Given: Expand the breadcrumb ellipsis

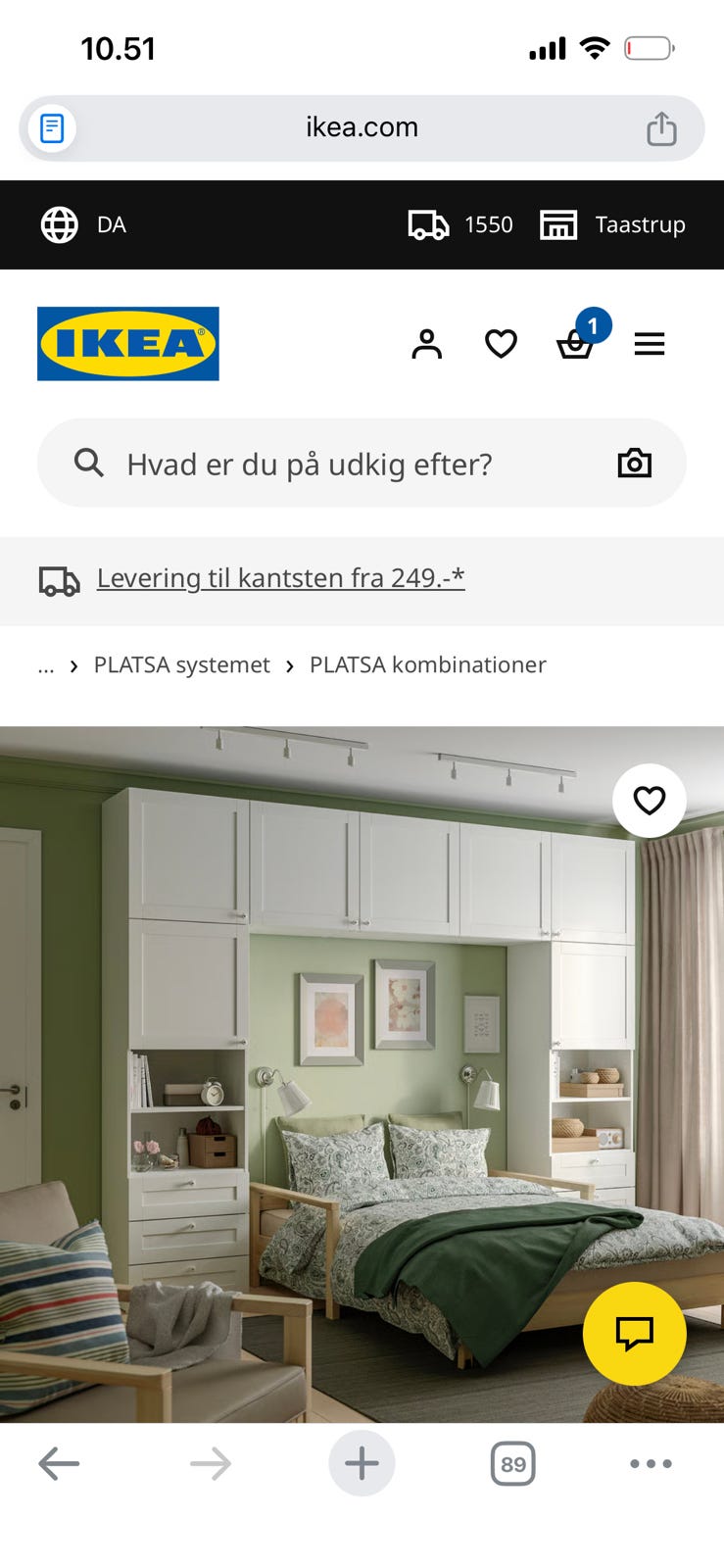Looking at the screenshot, I should [x=45, y=665].
